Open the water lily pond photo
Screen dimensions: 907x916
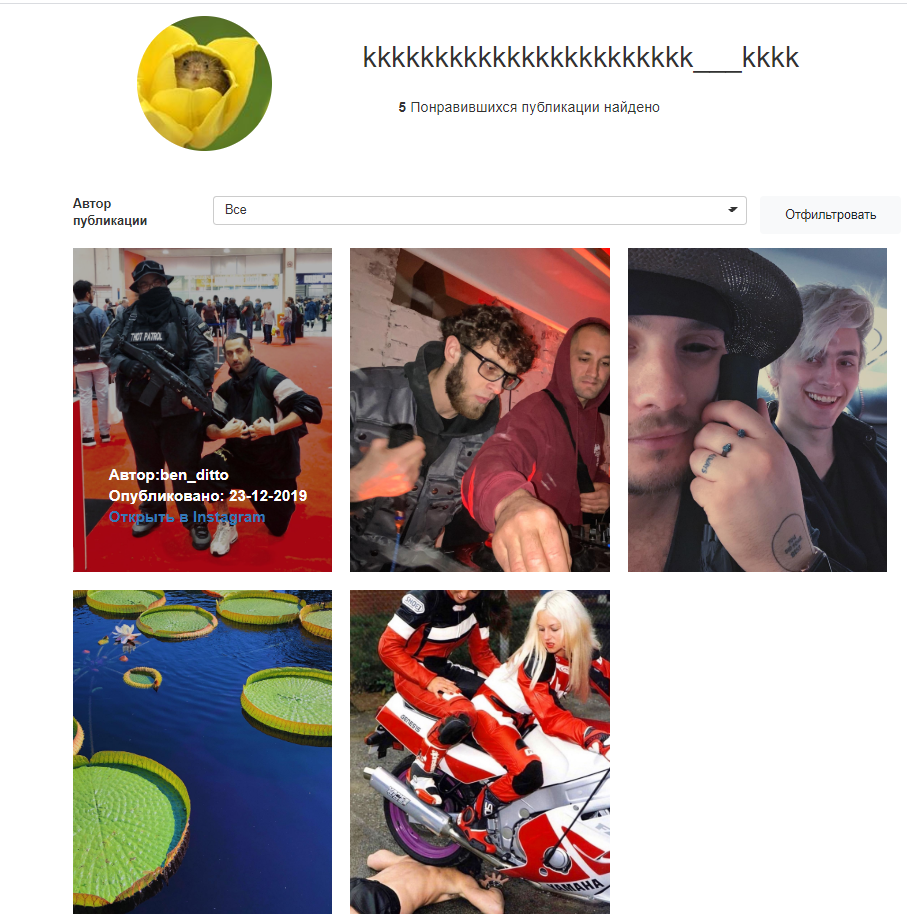pyautogui.click(x=202, y=751)
